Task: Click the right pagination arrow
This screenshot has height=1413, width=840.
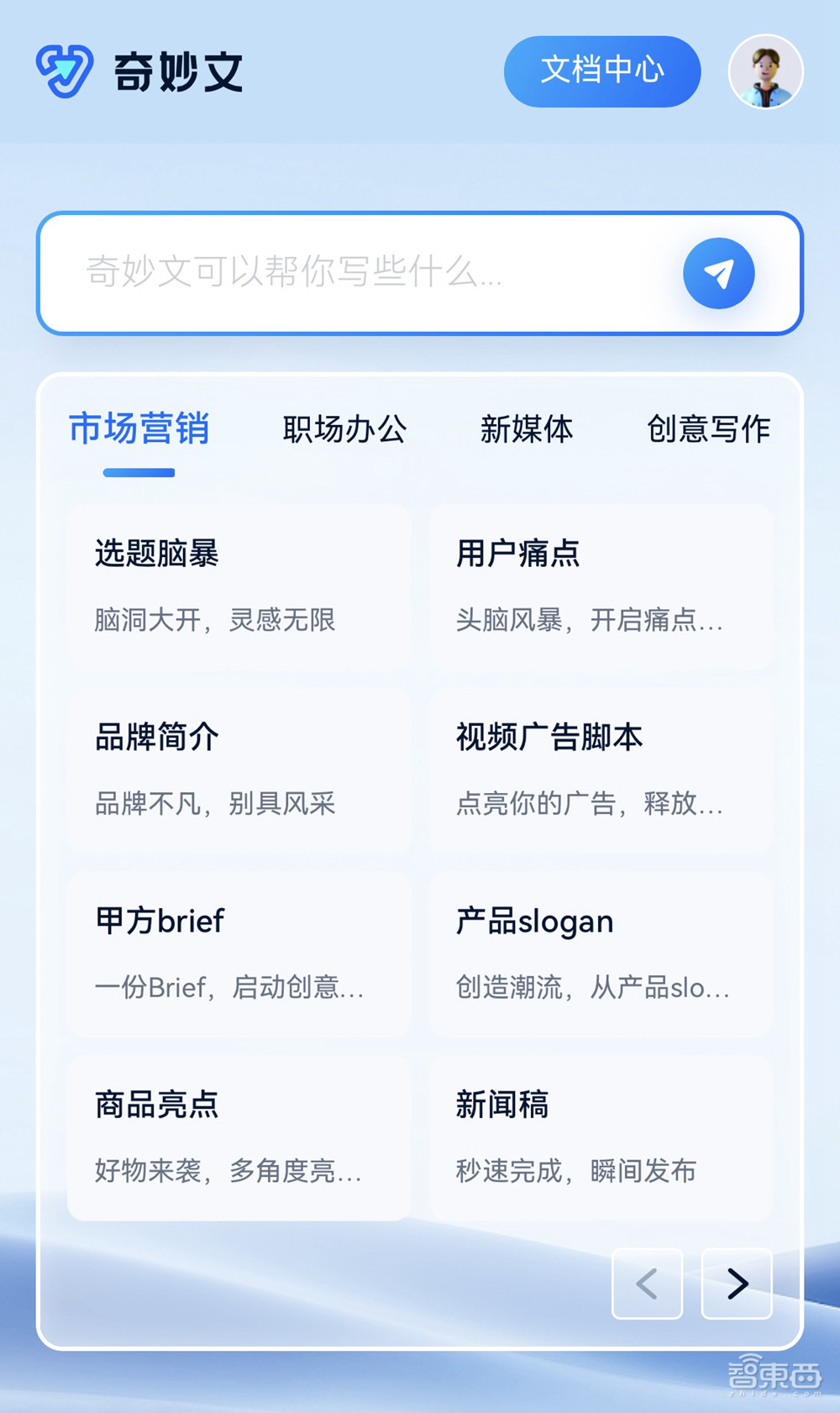Action: (737, 1284)
